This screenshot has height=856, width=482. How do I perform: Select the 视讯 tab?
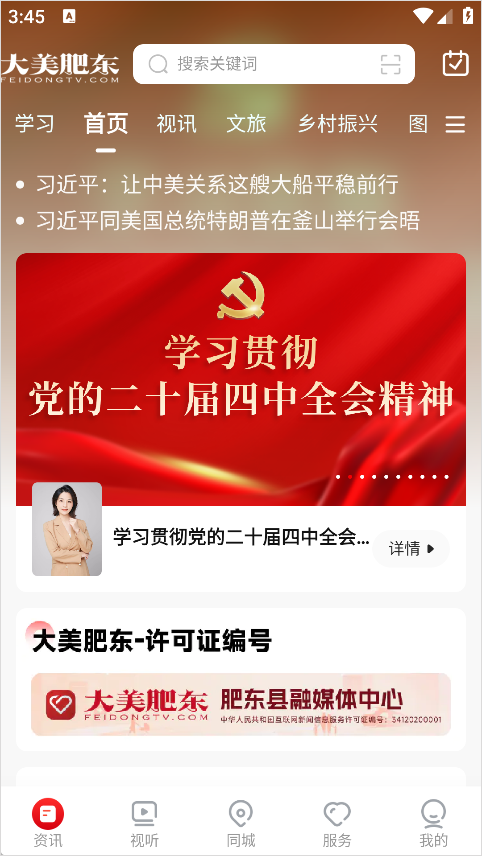(176, 124)
